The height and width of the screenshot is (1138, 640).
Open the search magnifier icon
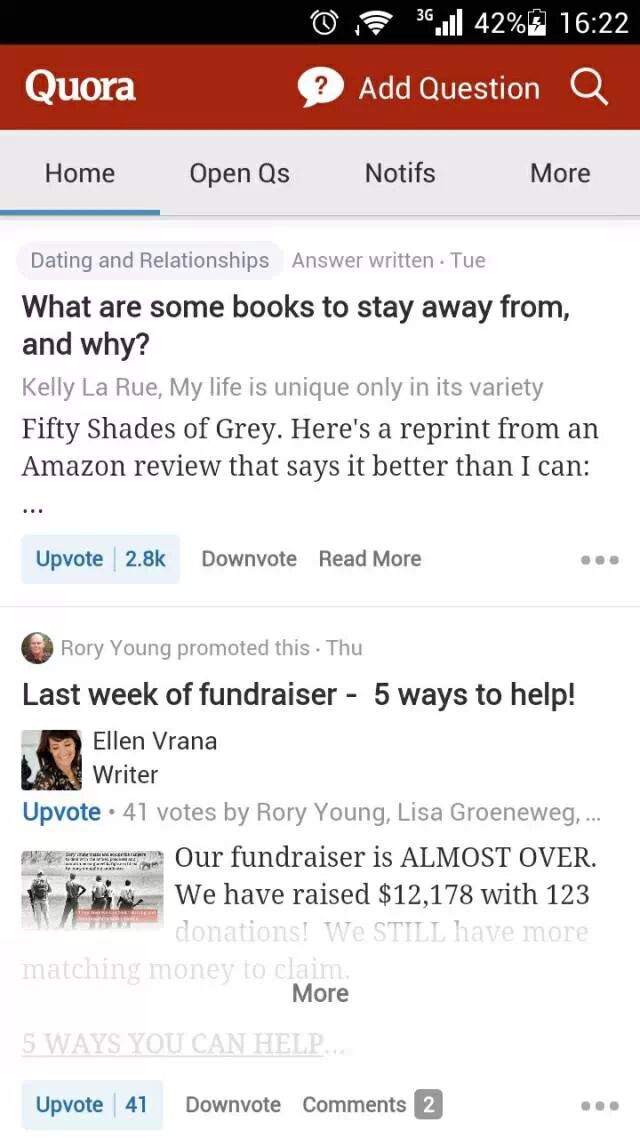coord(589,88)
